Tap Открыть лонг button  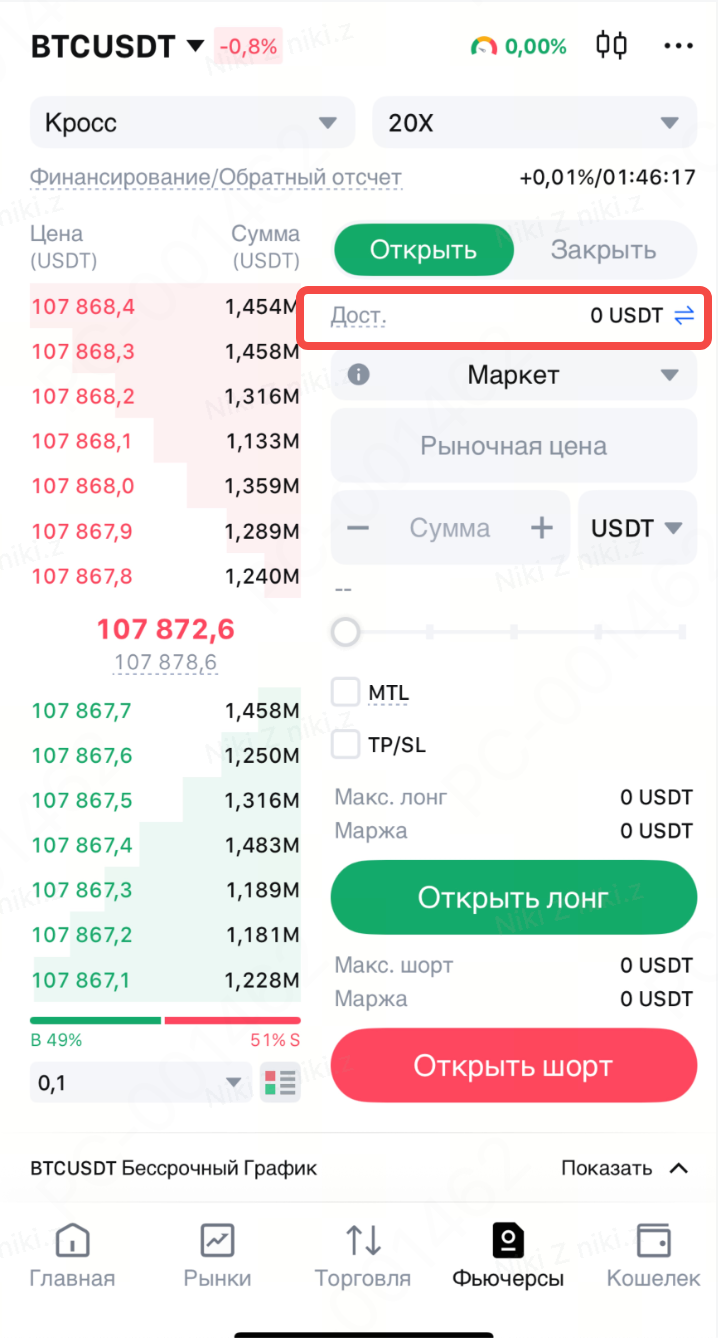(513, 897)
